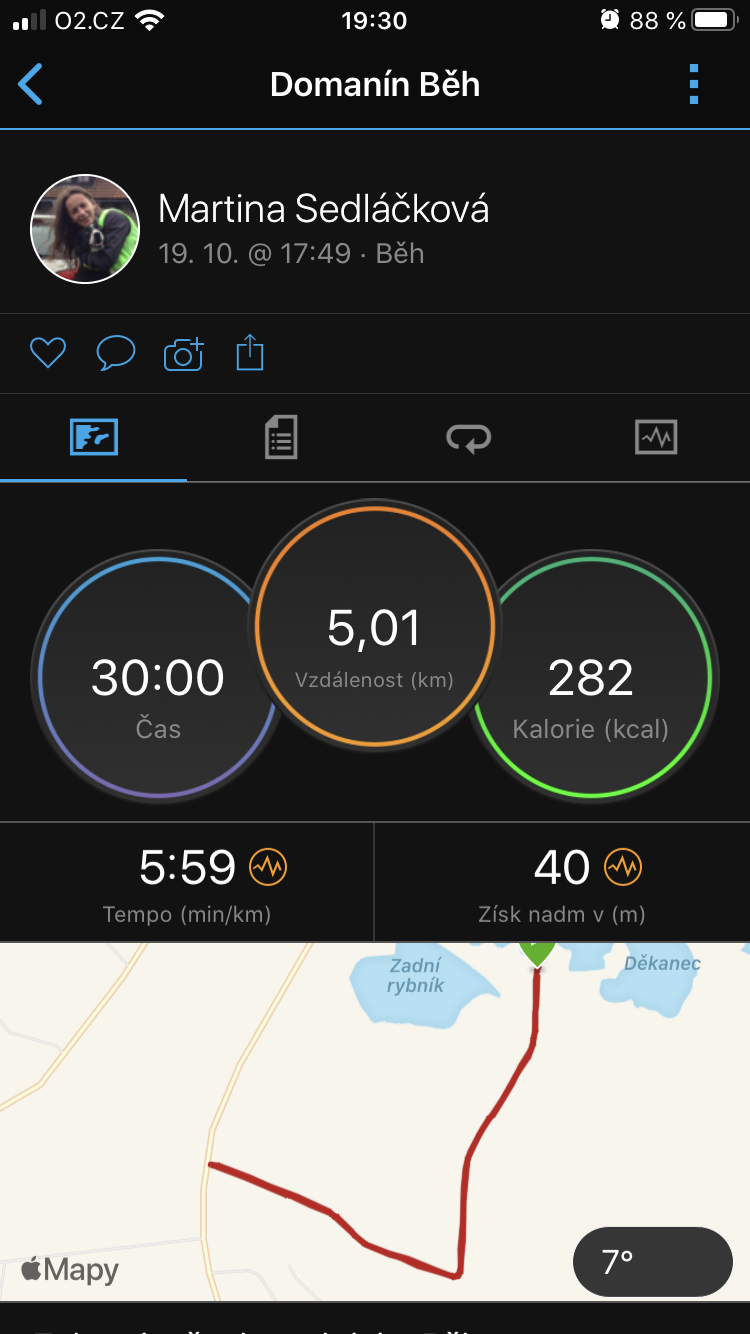Tap the 7° weather badge
Screen dimensions: 750x1334
click(x=653, y=1262)
